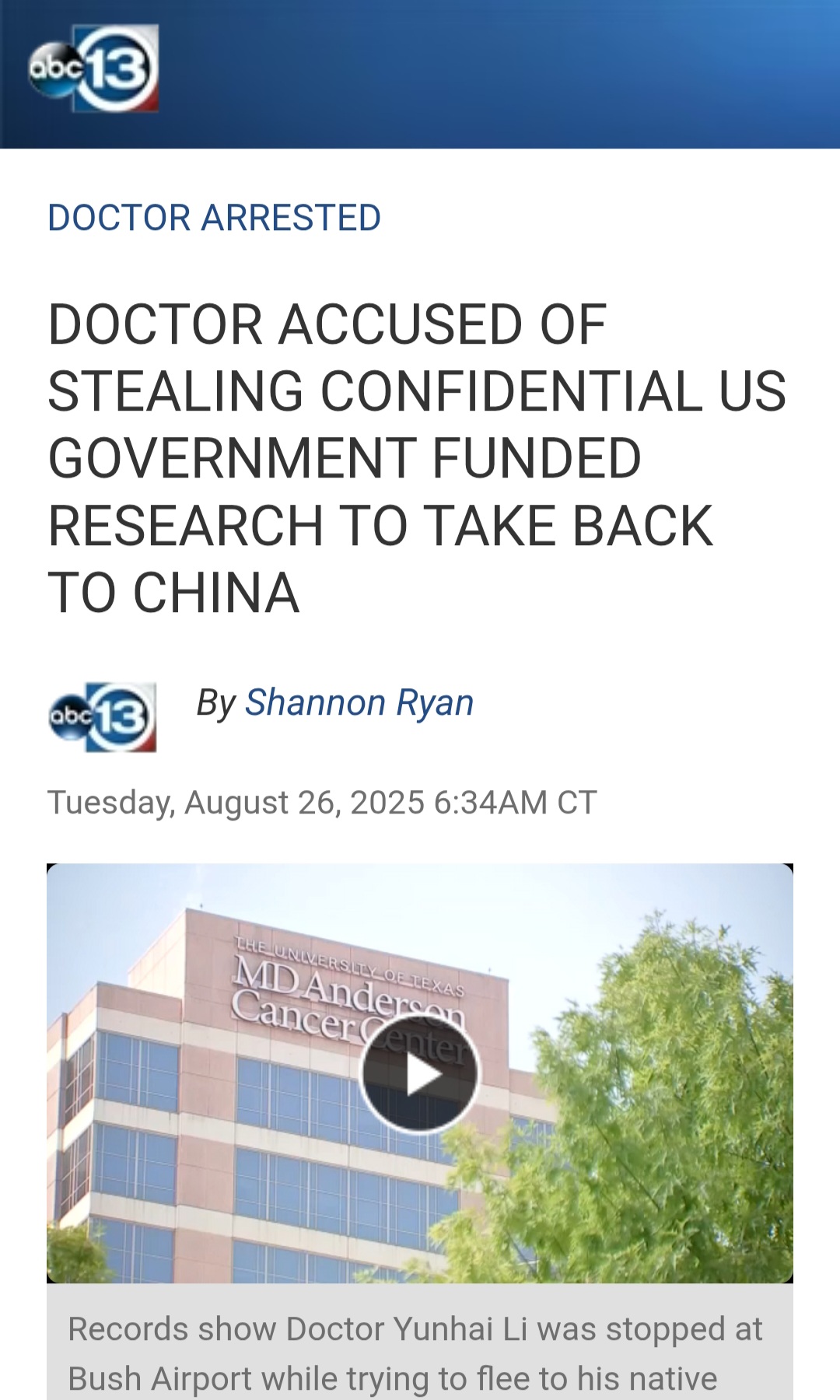Open author Shannon Ryan's page
The width and height of the screenshot is (840, 1400).
359,702
